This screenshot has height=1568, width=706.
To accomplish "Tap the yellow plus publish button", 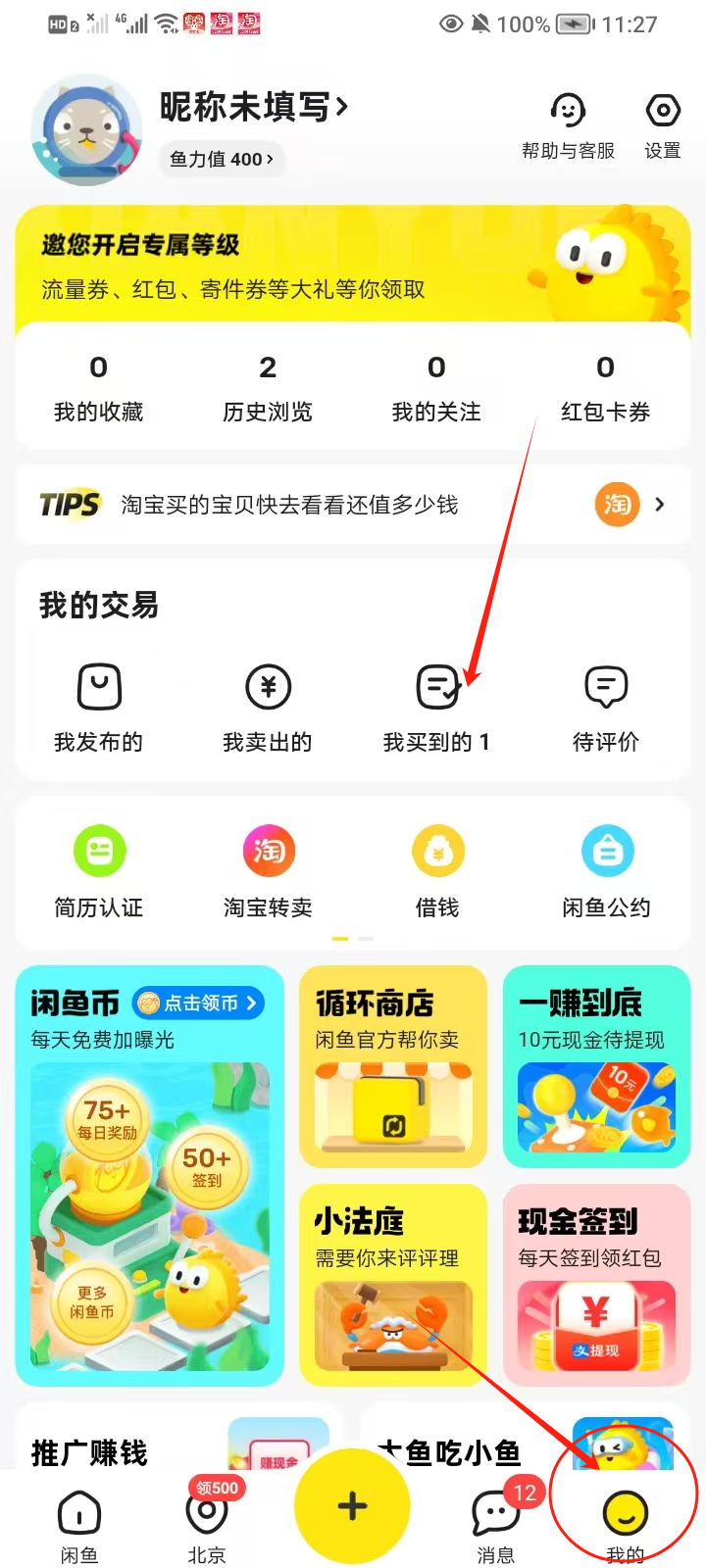I will pos(352,1506).
